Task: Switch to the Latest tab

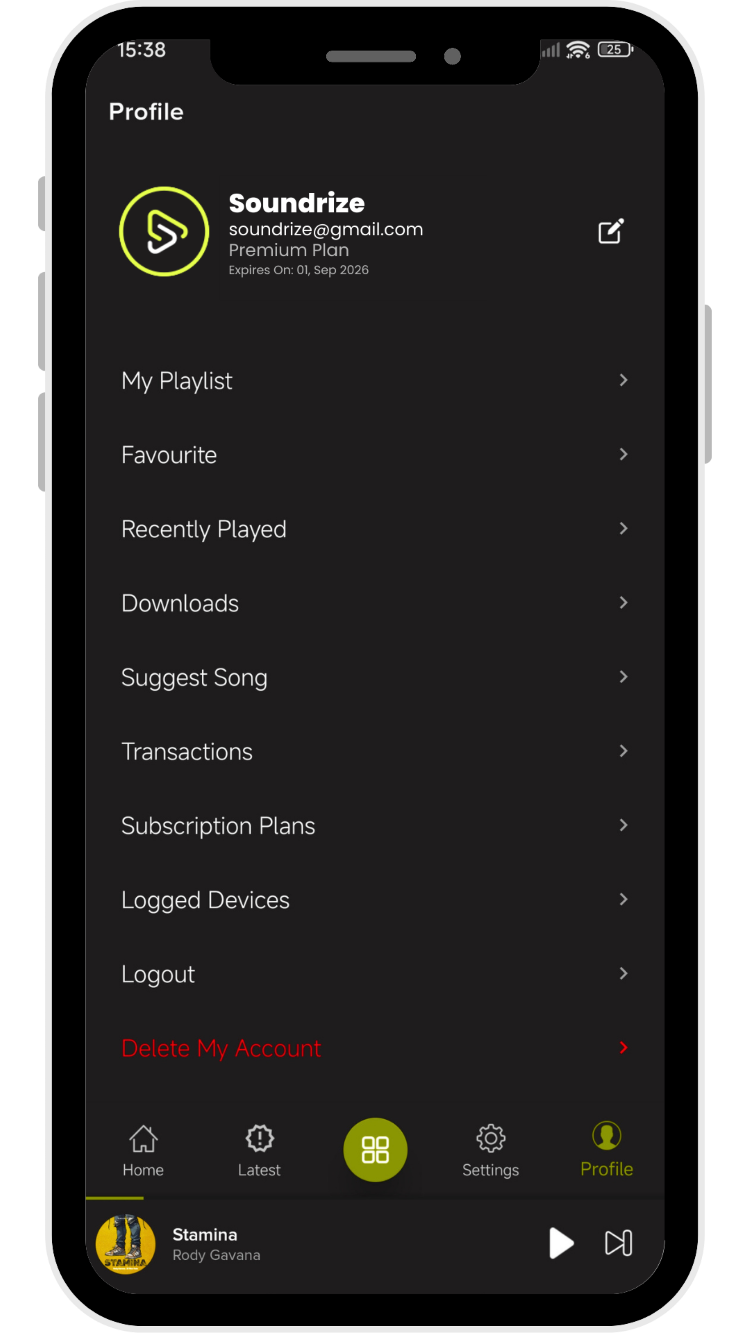Action: point(259,1150)
